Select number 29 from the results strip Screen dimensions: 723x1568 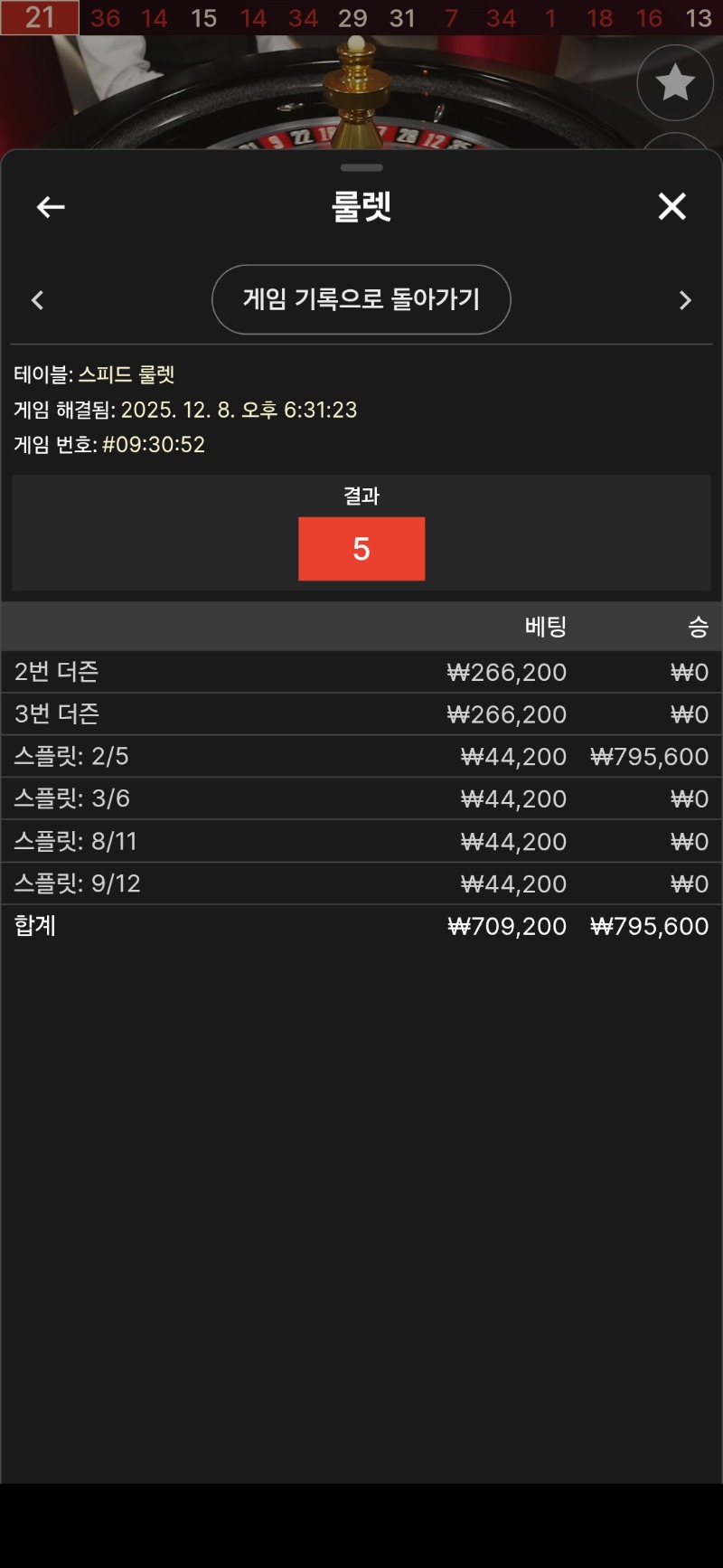point(352,17)
